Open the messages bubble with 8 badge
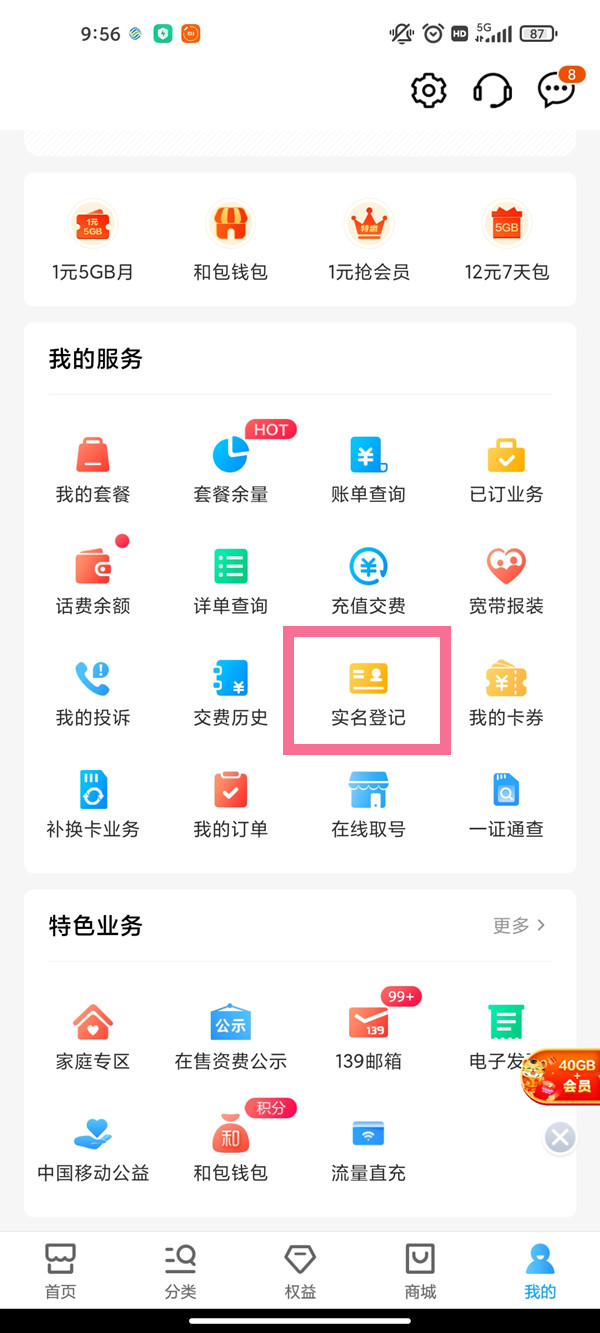600x1333 pixels. [x=556, y=90]
